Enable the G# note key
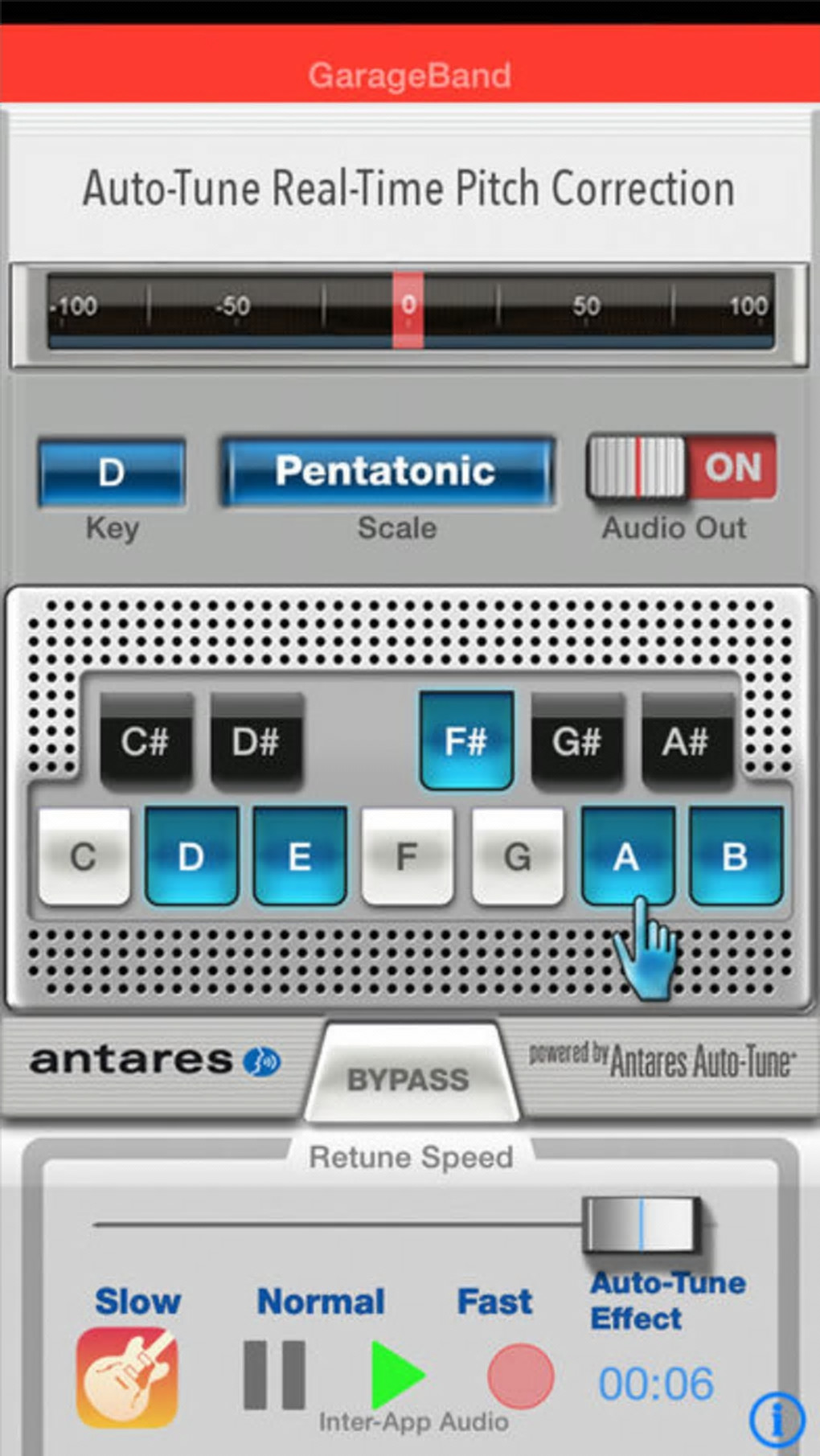Viewport: 820px width, 1456px height. pyautogui.click(x=576, y=740)
